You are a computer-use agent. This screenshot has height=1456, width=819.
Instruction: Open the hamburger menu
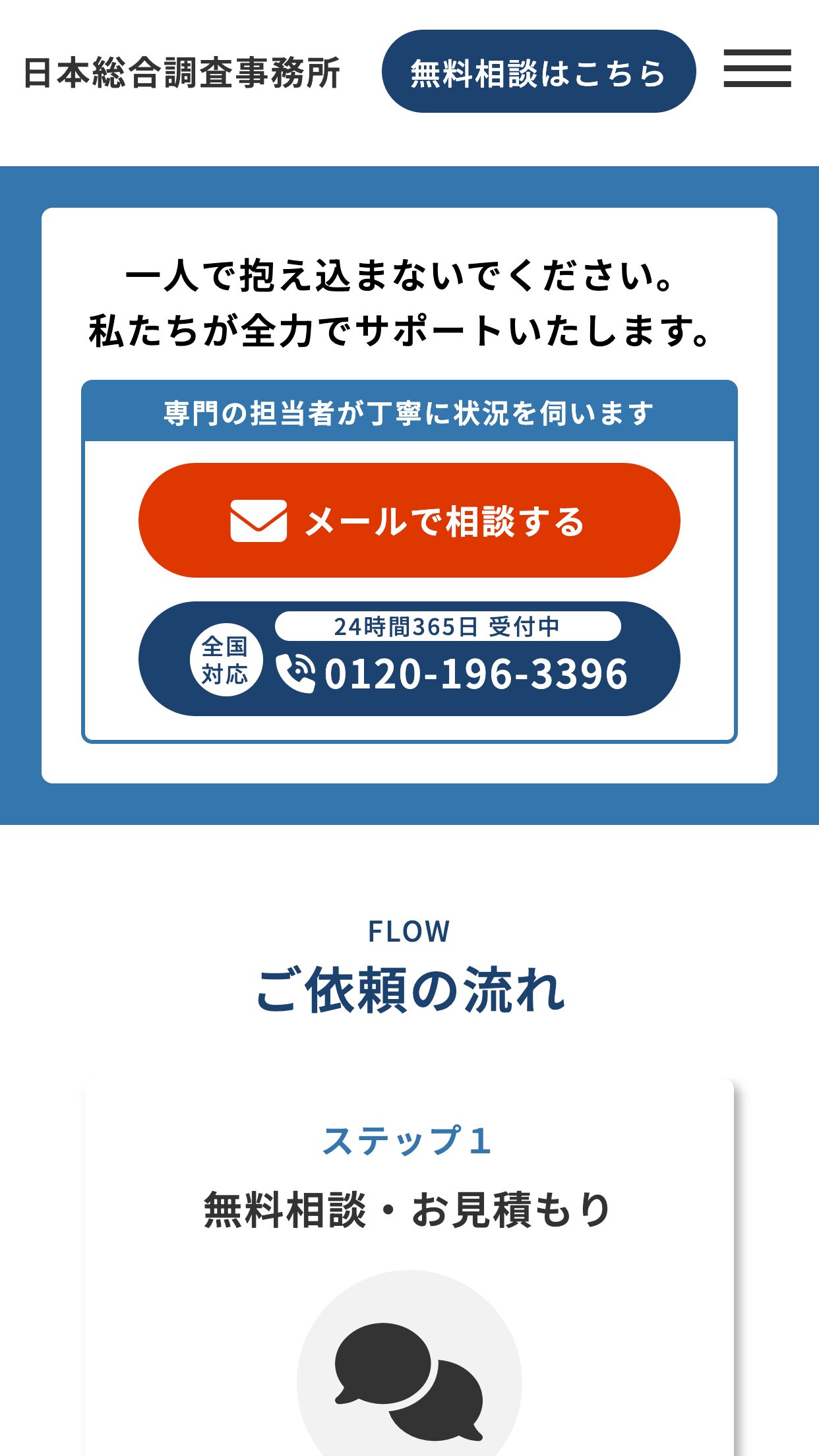tap(757, 69)
